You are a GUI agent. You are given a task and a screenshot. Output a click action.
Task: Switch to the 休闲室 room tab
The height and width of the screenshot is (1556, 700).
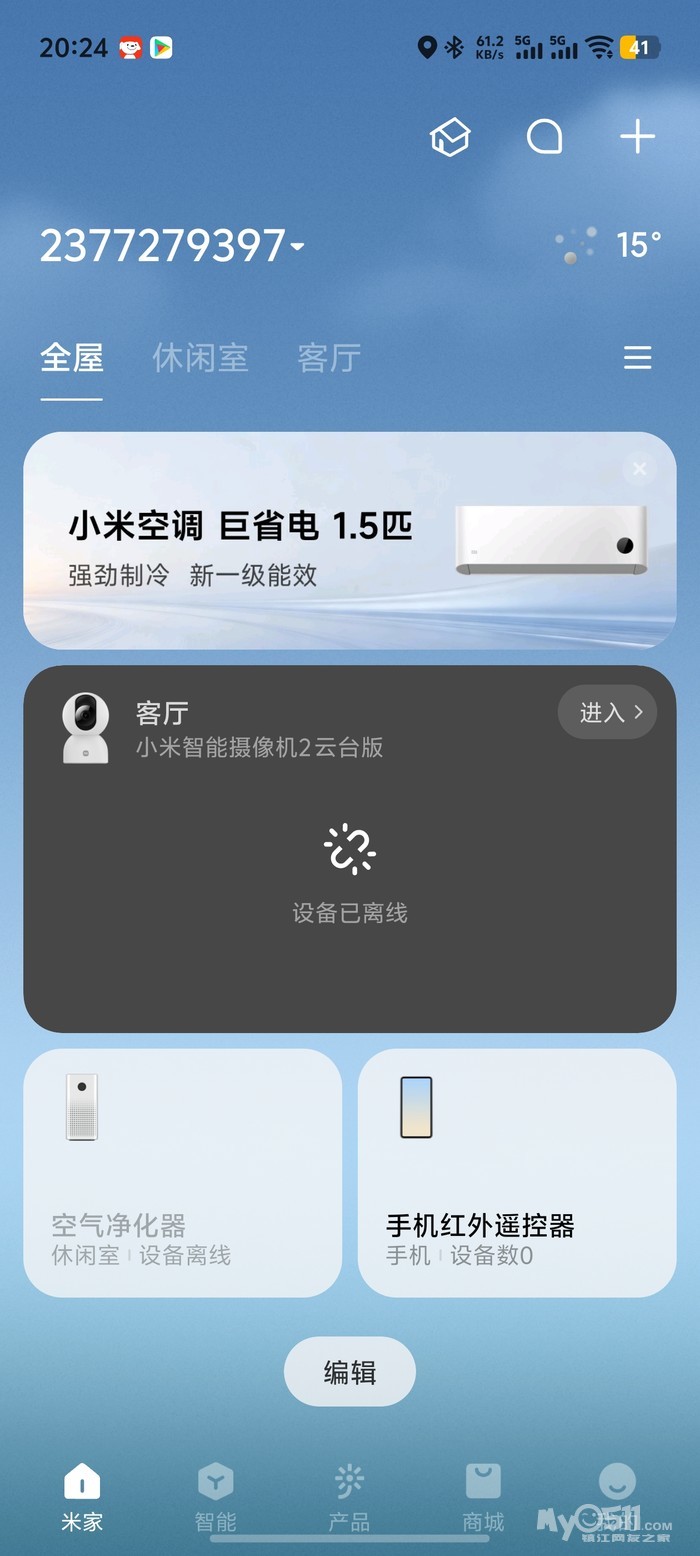point(200,357)
